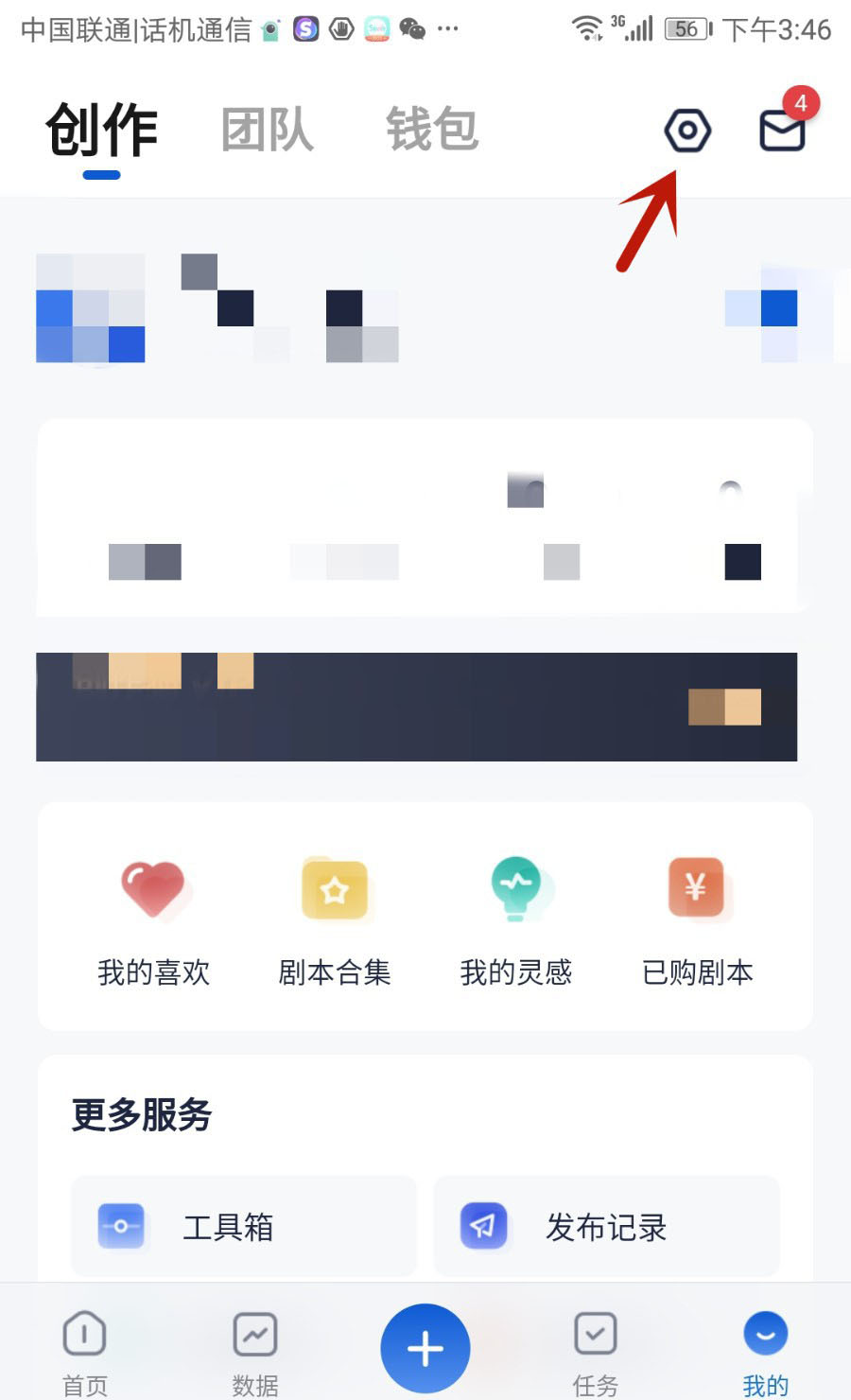
Task: Switch to the 任务 tab
Action: pos(596,1351)
